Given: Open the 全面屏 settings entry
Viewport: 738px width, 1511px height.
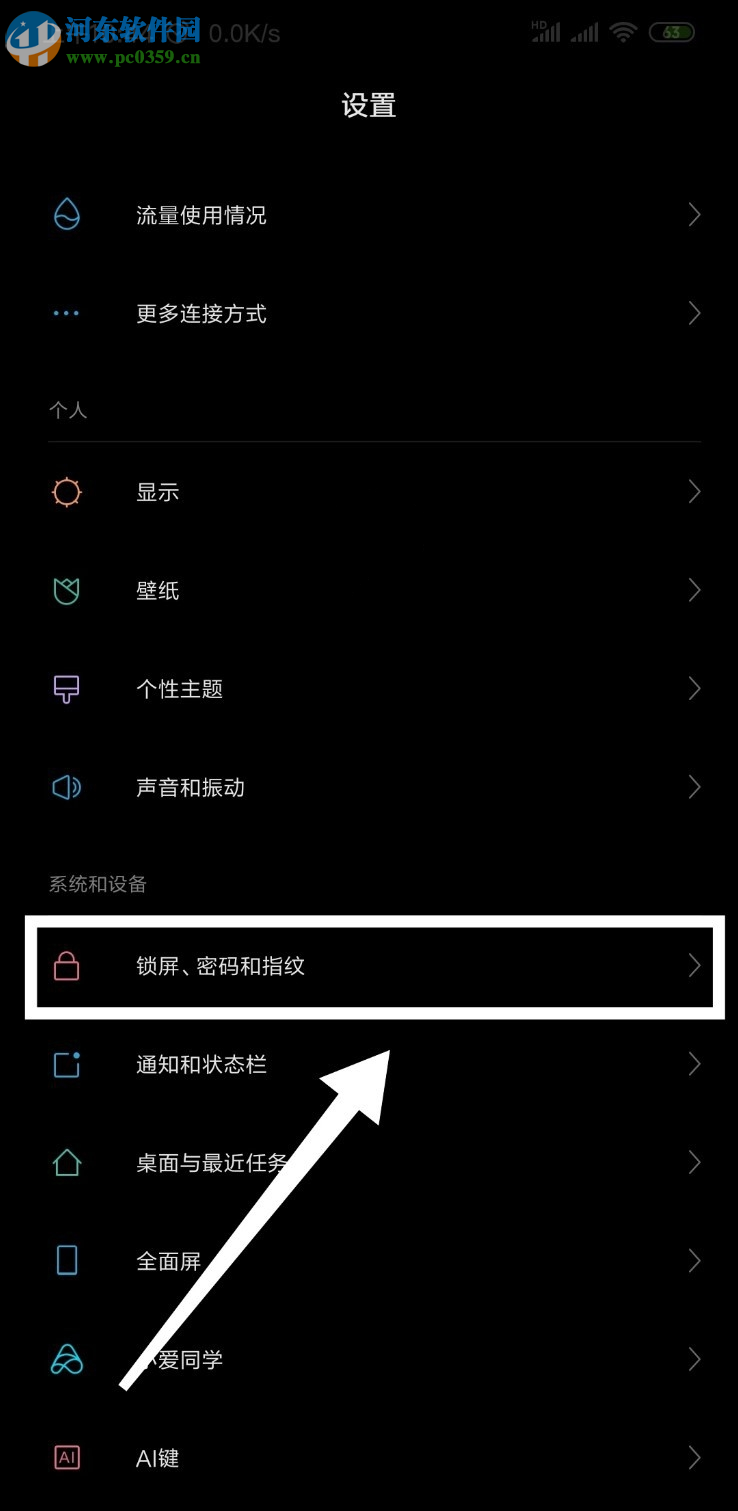Looking at the screenshot, I should 168,1260.
